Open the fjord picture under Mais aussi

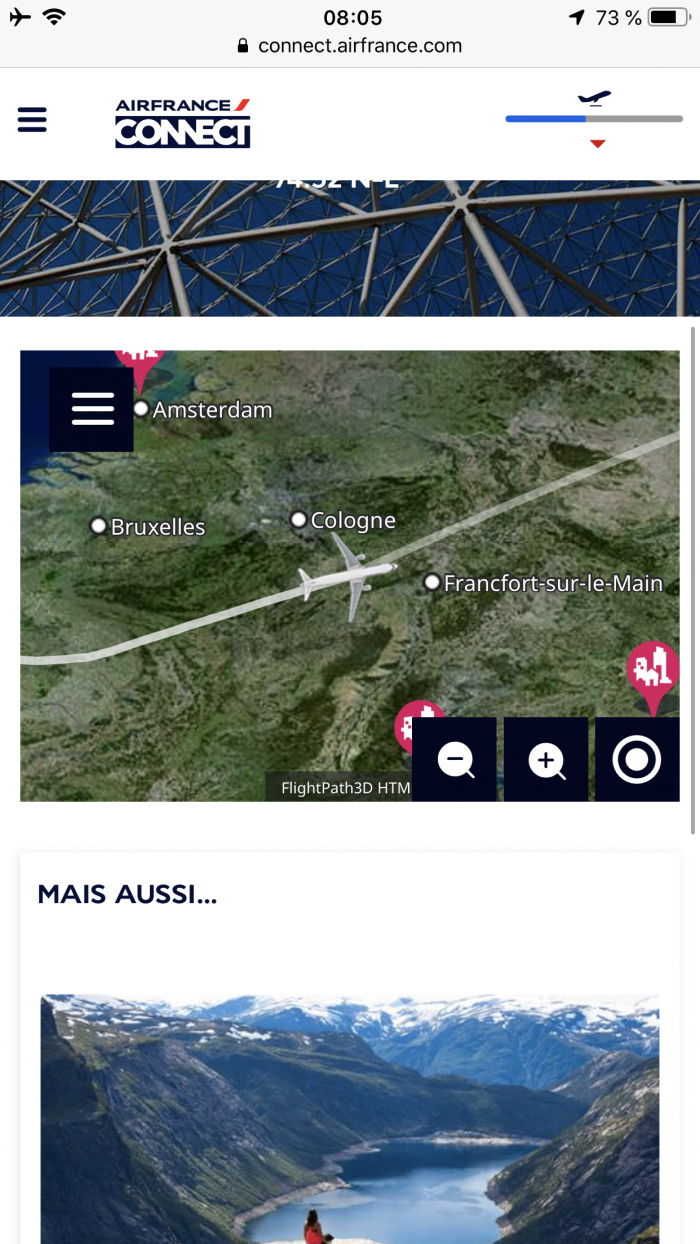(350, 1118)
